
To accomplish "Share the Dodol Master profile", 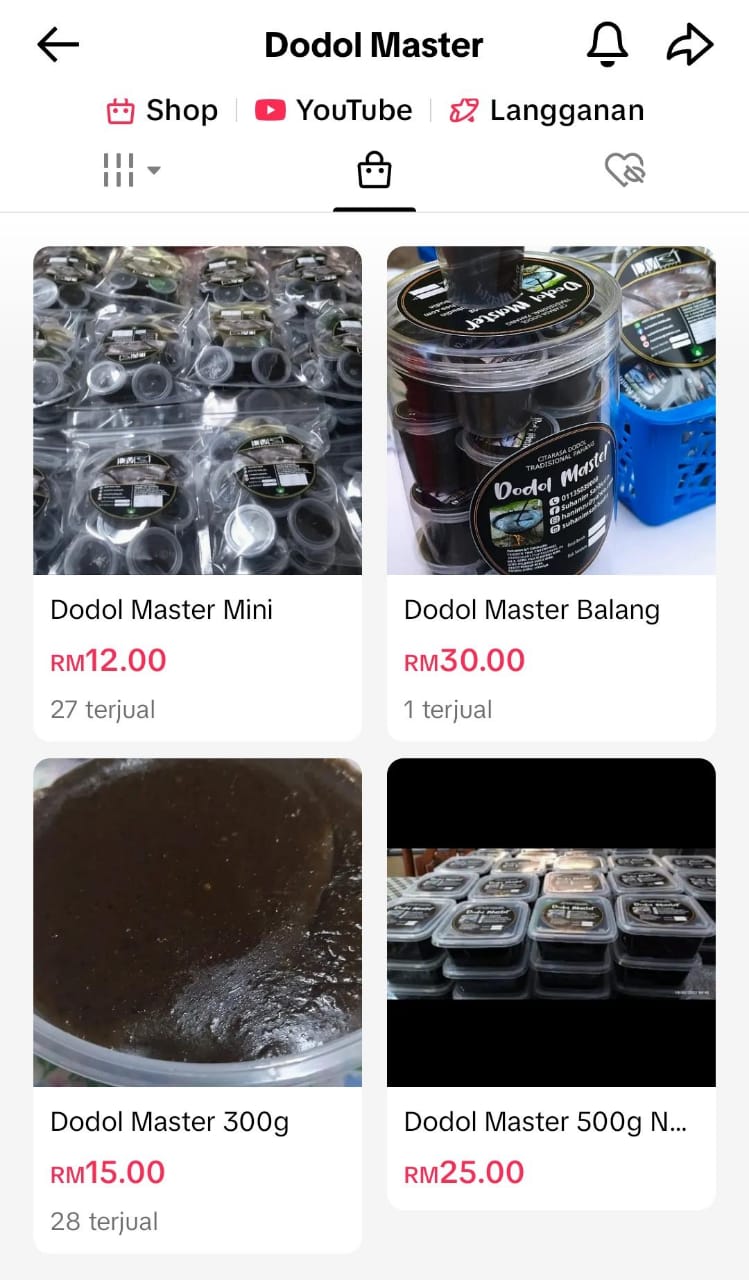I will 690,45.
